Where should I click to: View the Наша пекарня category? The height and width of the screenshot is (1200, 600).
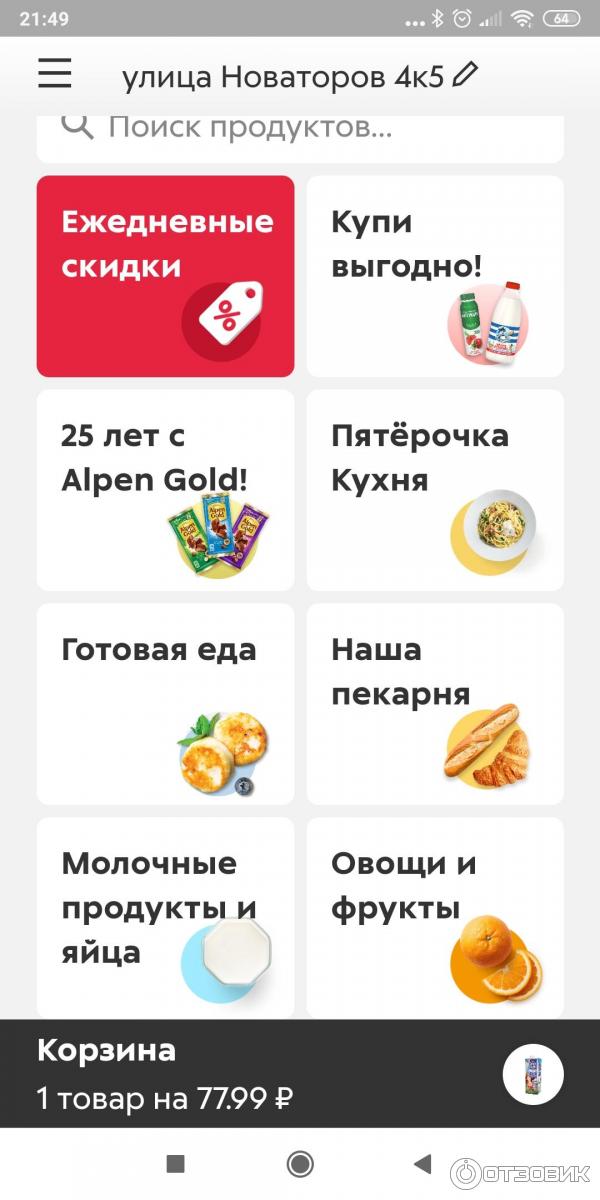pyautogui.click(x=435, y=704)
